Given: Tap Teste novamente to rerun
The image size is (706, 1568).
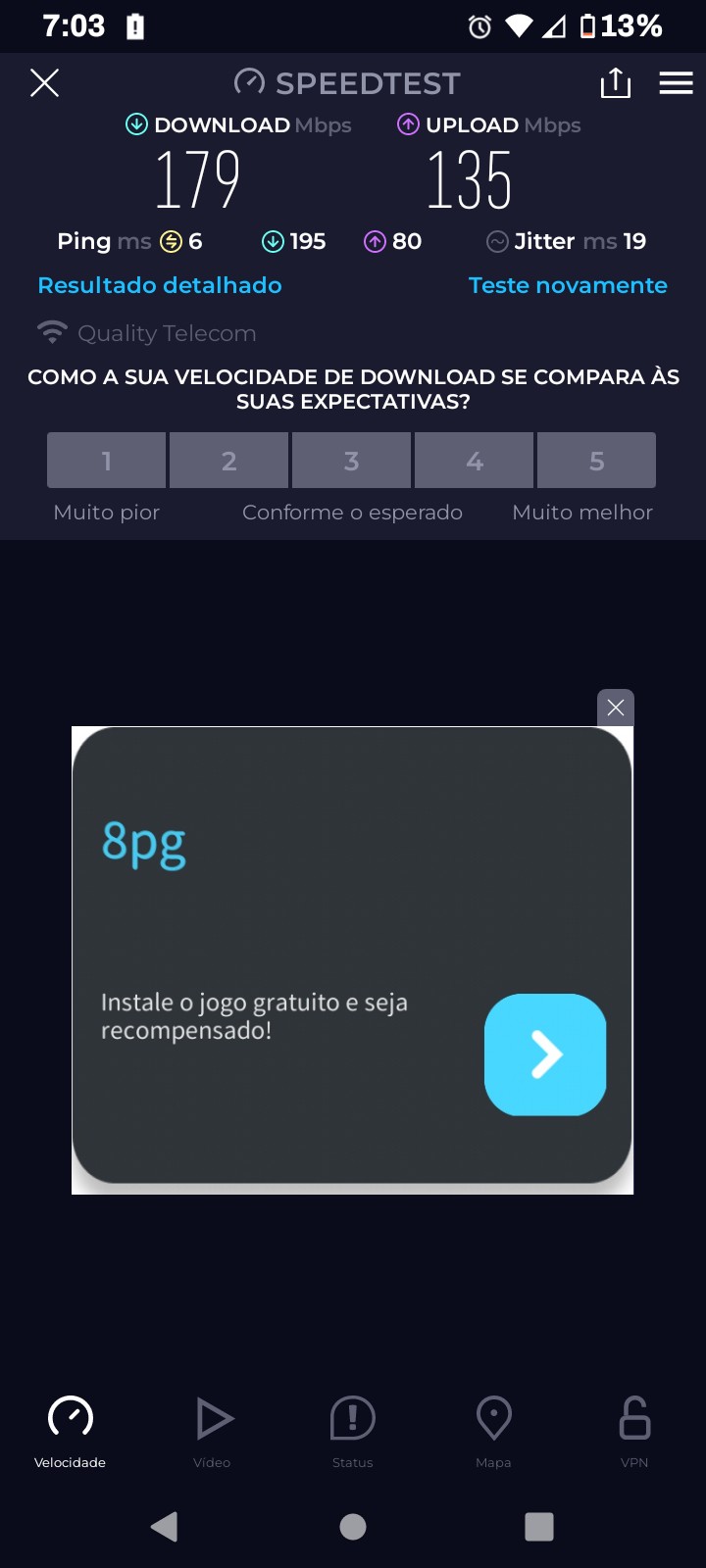Looking at the screenshot, I should (x=568, y=285).
